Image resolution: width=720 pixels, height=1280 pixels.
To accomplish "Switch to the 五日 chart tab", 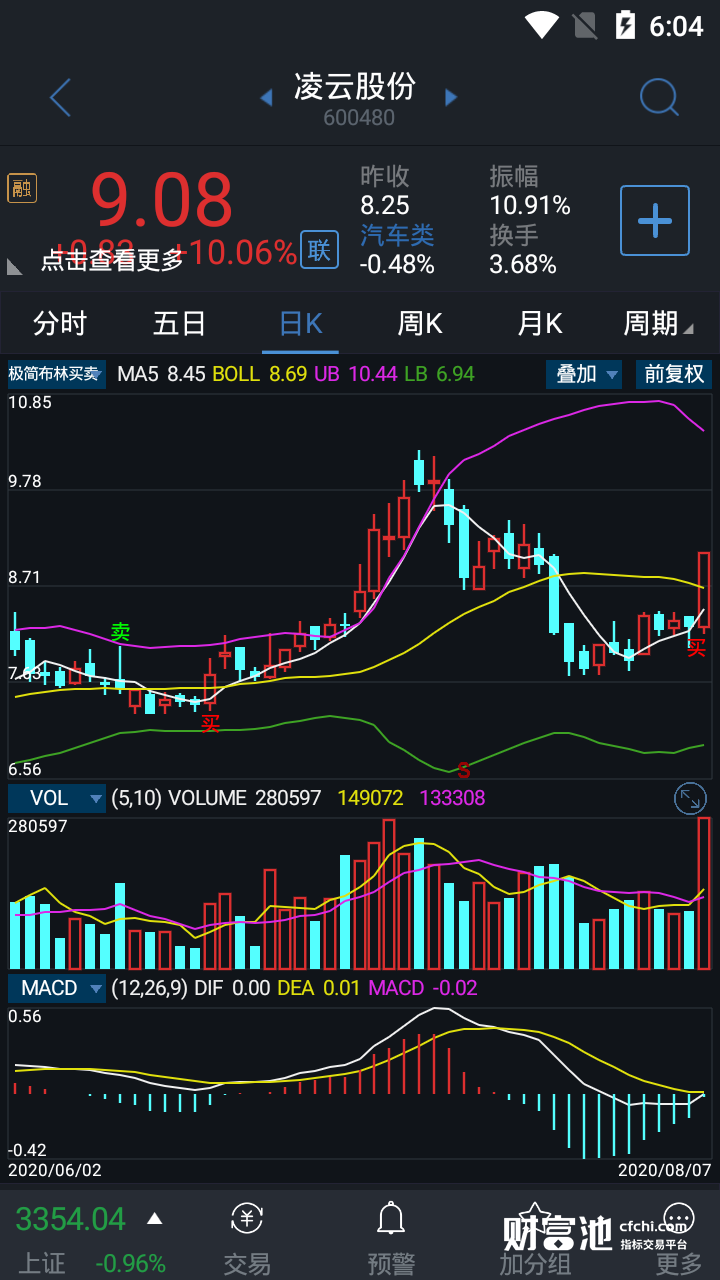I will (180, 324).
